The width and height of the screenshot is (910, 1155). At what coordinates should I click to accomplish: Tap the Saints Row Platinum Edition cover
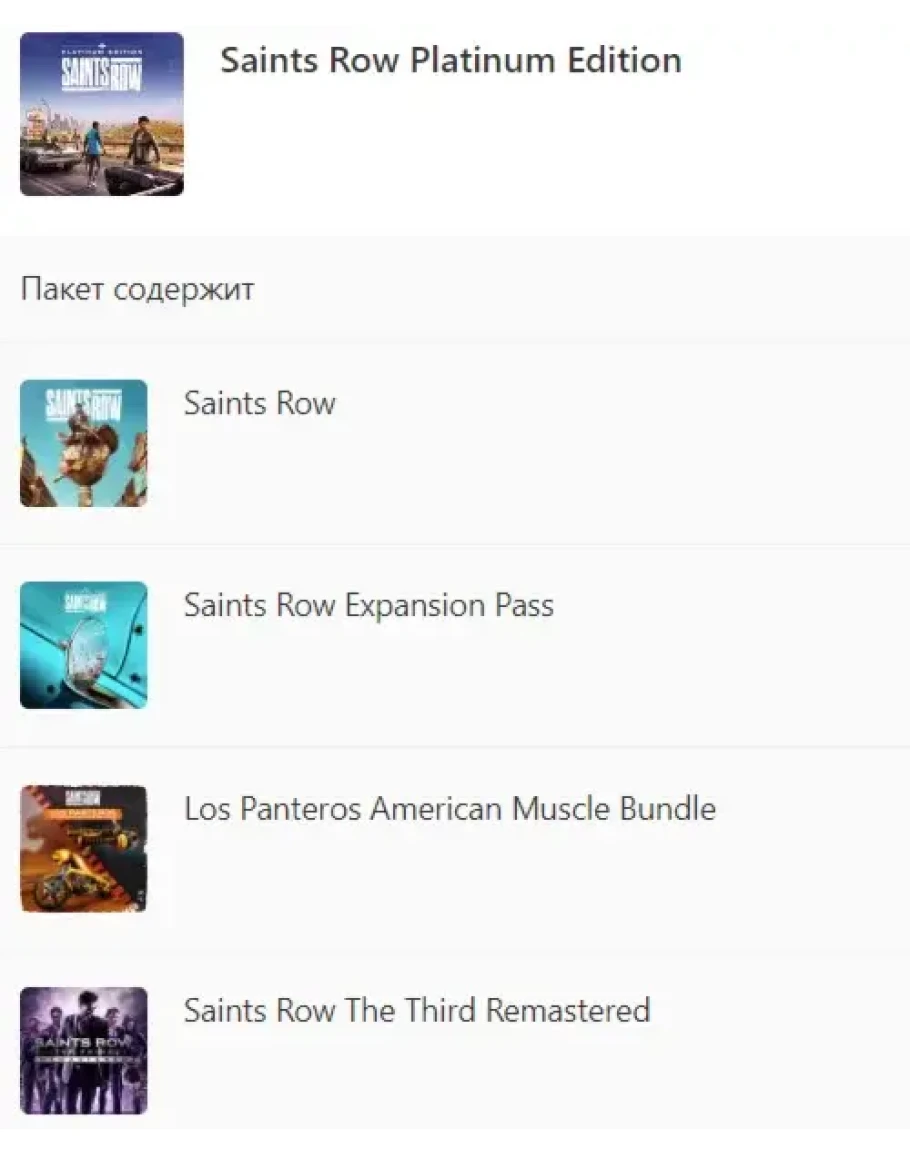(102, 114)
